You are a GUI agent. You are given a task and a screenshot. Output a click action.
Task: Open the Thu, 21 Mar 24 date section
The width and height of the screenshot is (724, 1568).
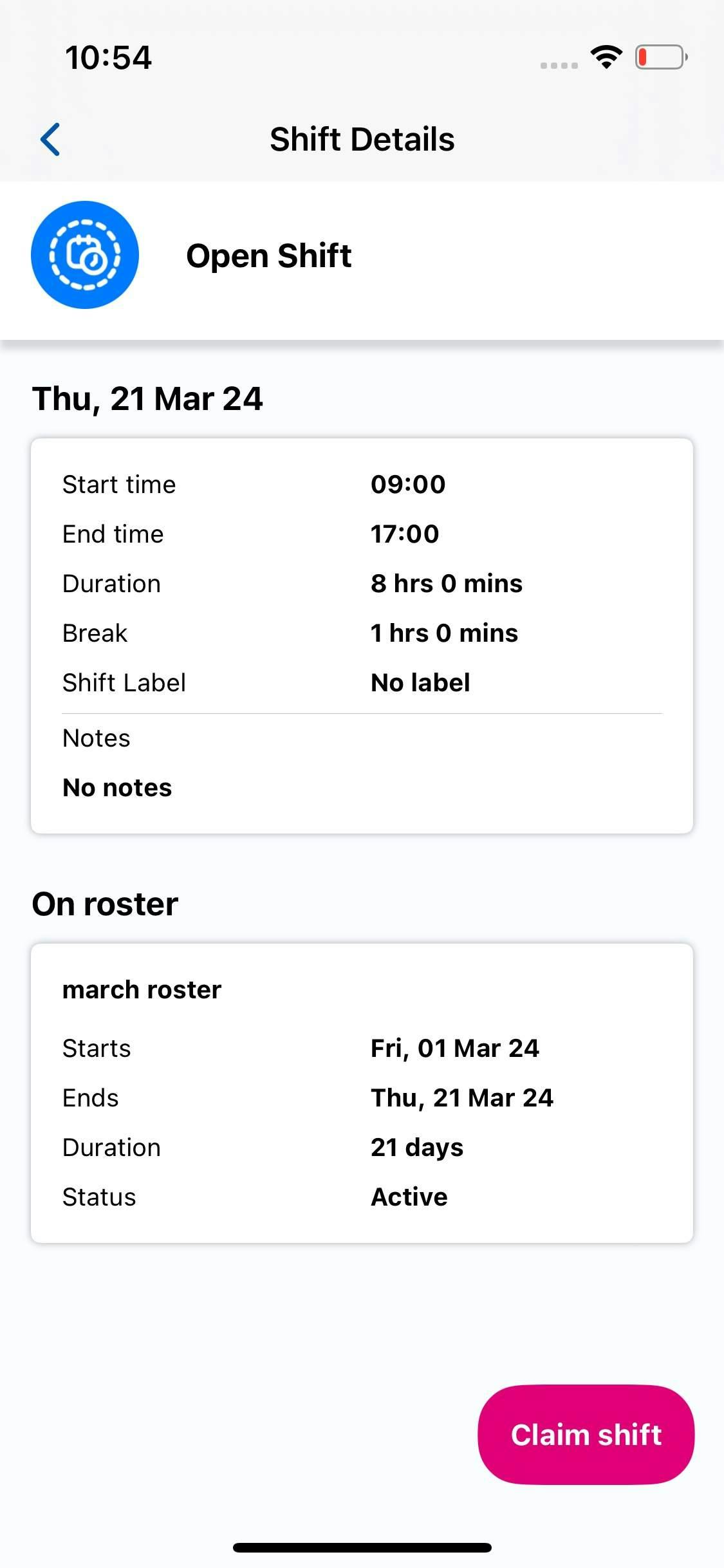[147, 398]
